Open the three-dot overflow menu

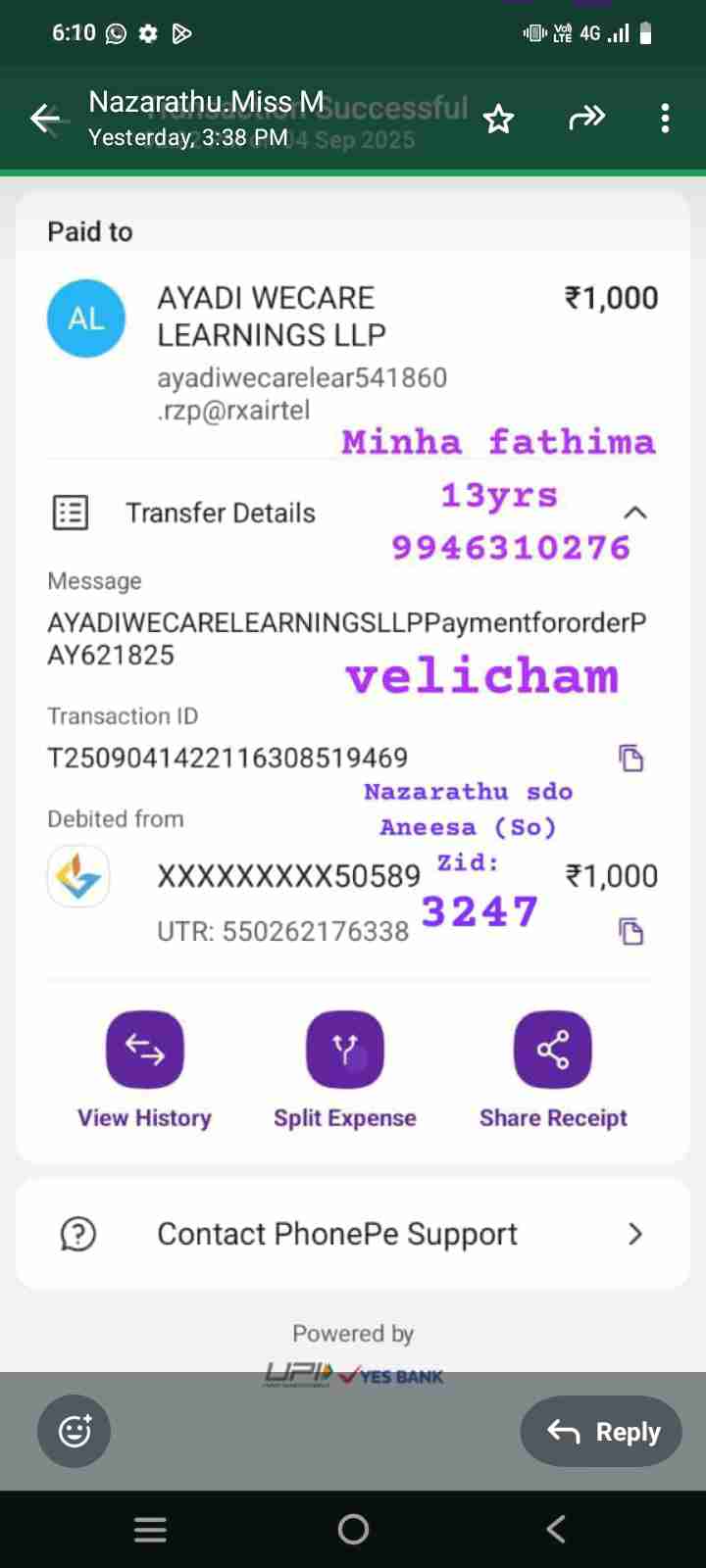tap(665, 120)
